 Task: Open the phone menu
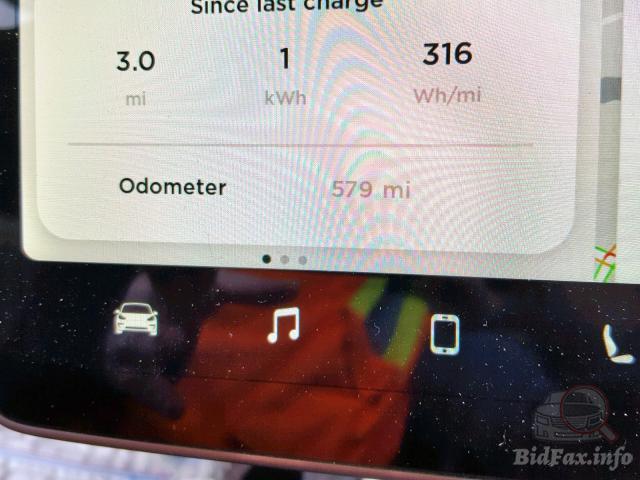445,333
